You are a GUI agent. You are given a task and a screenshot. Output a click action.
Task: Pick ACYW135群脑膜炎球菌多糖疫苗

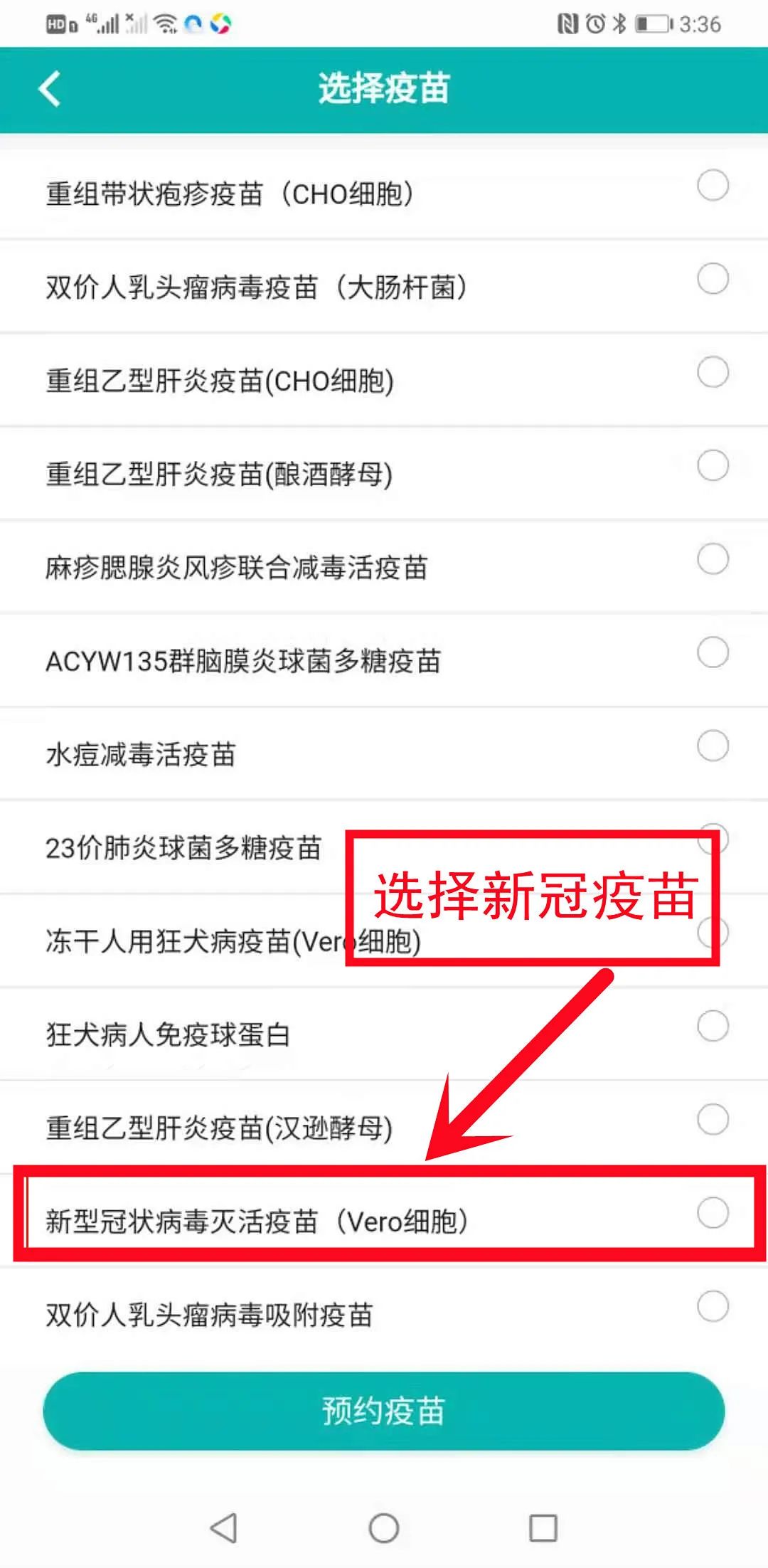pyautogui.click(x=713, y=652)
